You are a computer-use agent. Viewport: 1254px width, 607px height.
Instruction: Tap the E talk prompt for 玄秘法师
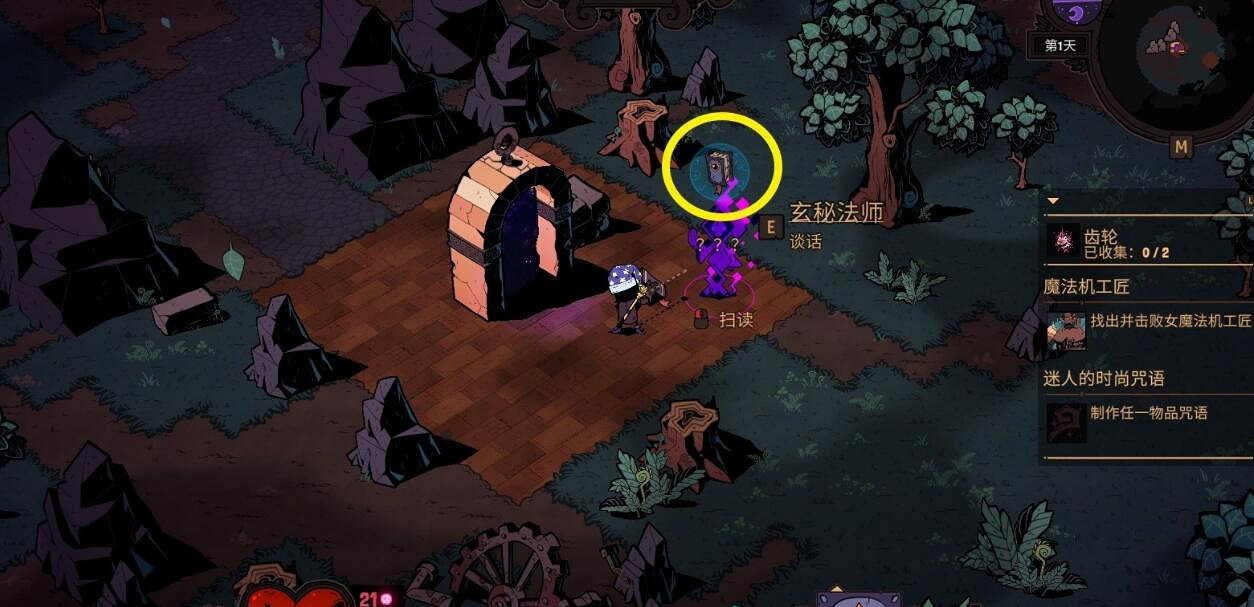pos(770,227)
